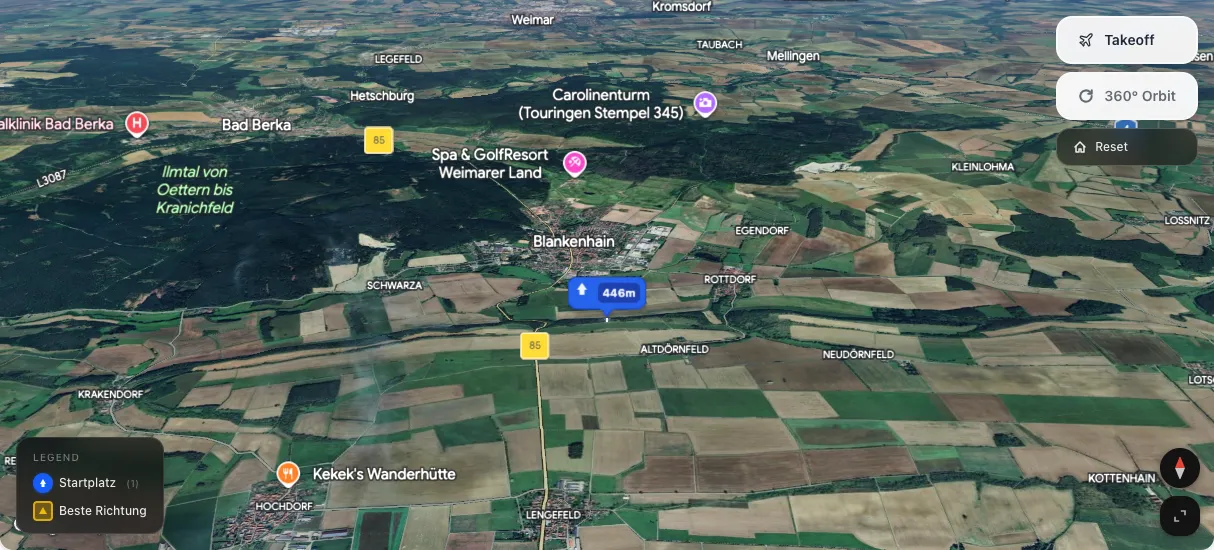This screenshot has height=550, width=1214.
Task: Tap the compass to reorient north
Action: tap(1180, 467)
